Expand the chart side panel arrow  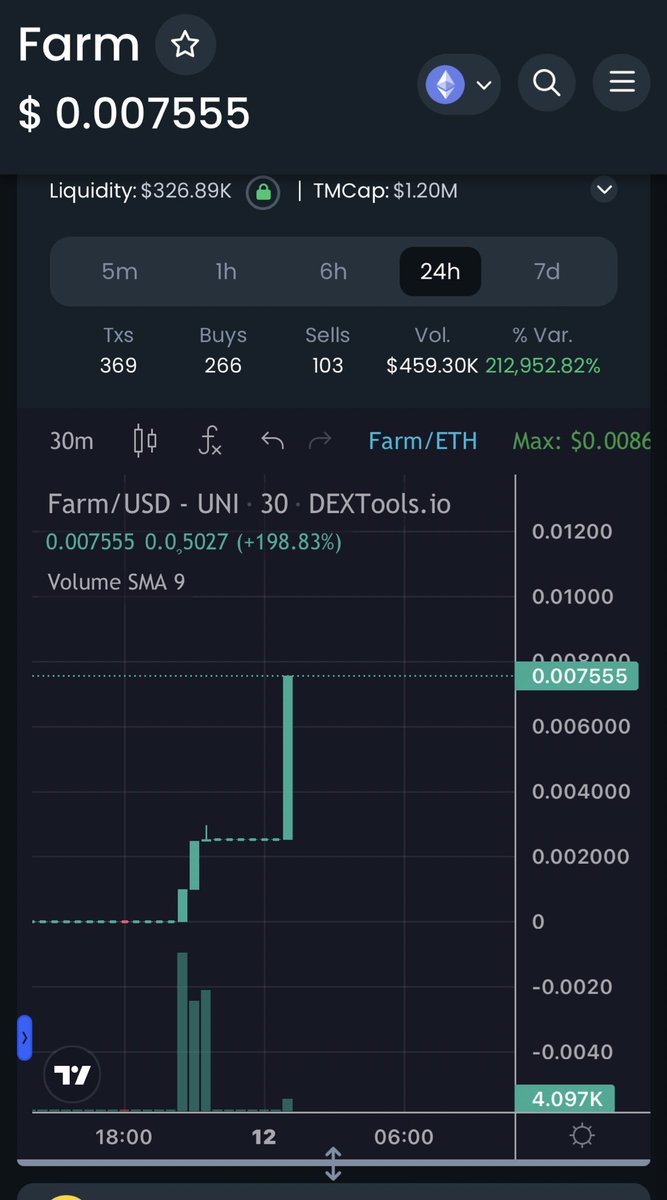coord(25,1038)
